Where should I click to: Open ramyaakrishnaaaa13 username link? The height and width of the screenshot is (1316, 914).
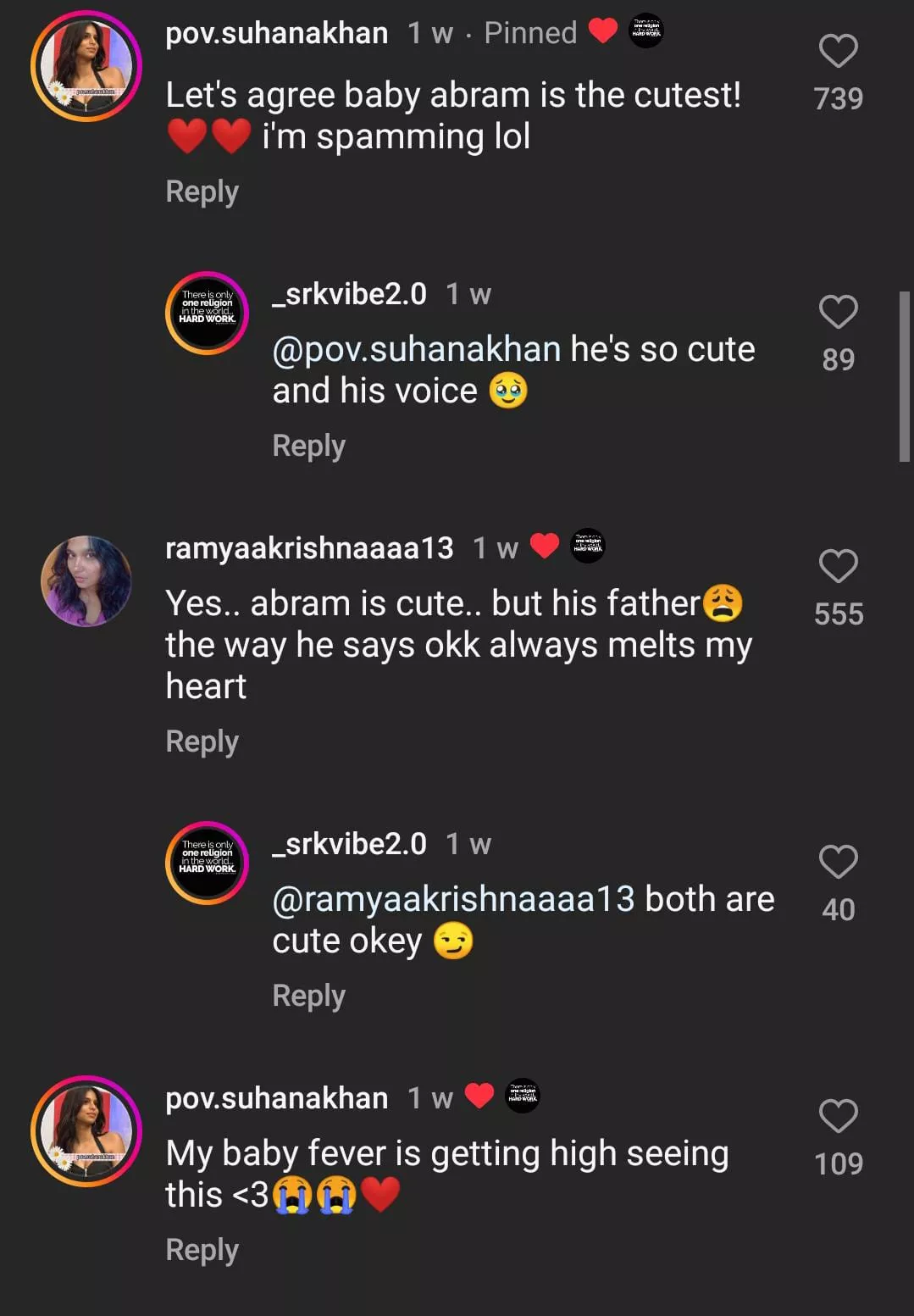point(309,548)
